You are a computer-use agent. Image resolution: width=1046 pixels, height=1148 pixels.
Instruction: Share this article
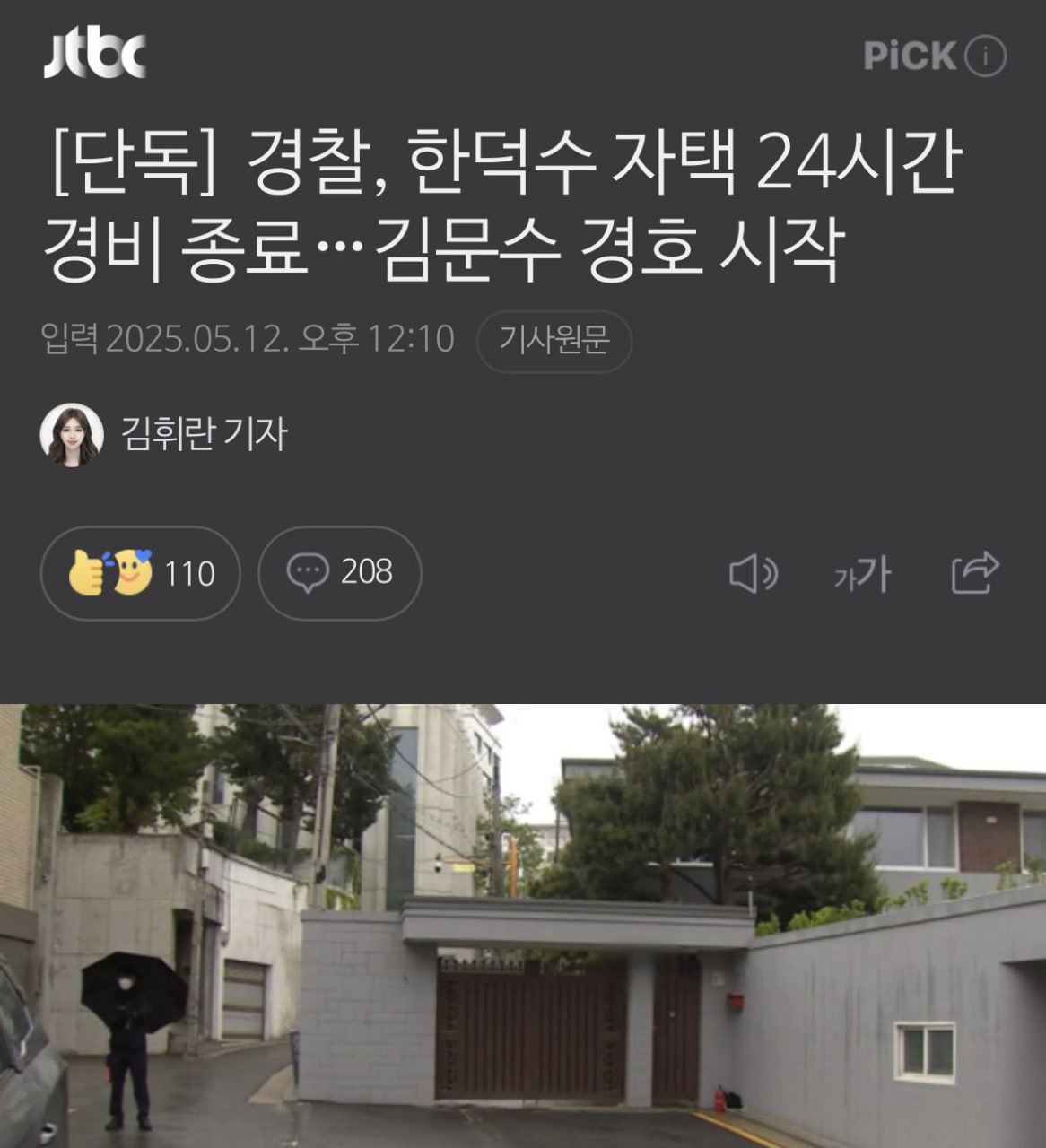(975, 572)
